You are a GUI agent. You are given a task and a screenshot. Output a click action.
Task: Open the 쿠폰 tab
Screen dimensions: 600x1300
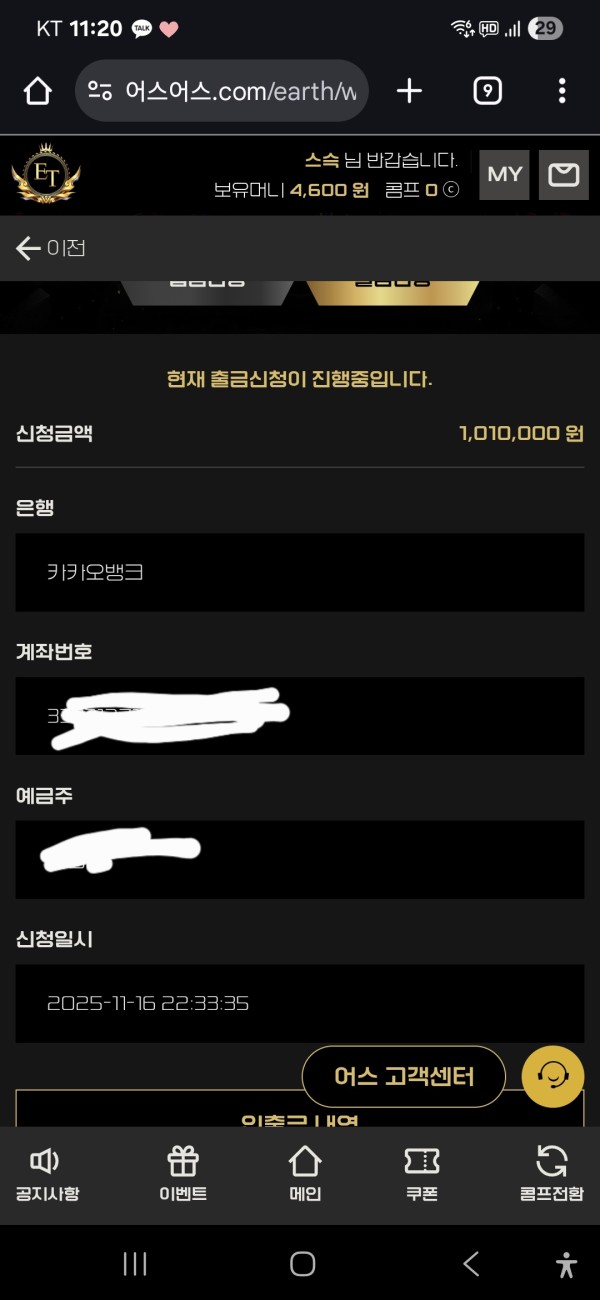422,1174
